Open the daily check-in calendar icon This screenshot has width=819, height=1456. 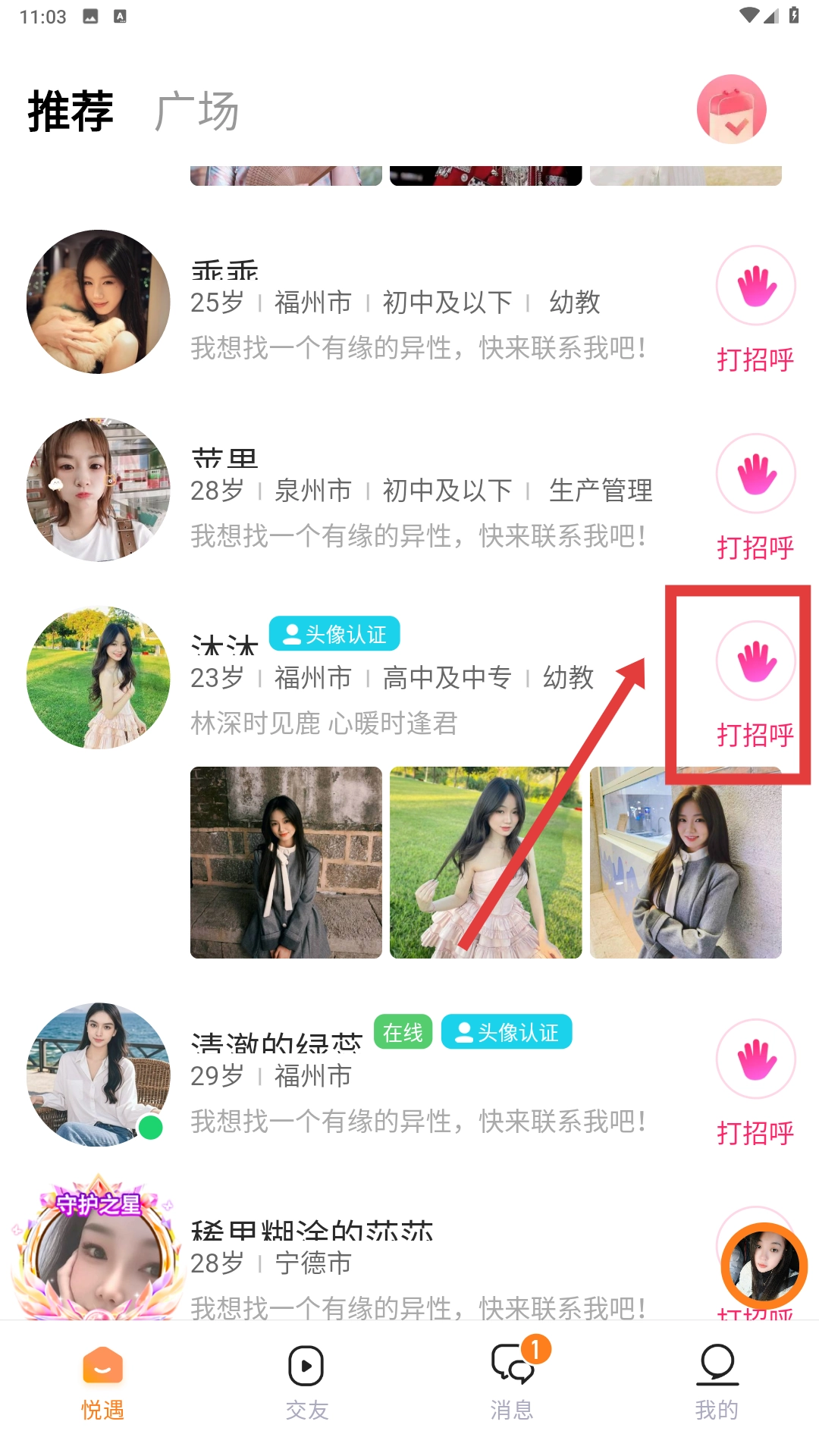click(731, 109)
